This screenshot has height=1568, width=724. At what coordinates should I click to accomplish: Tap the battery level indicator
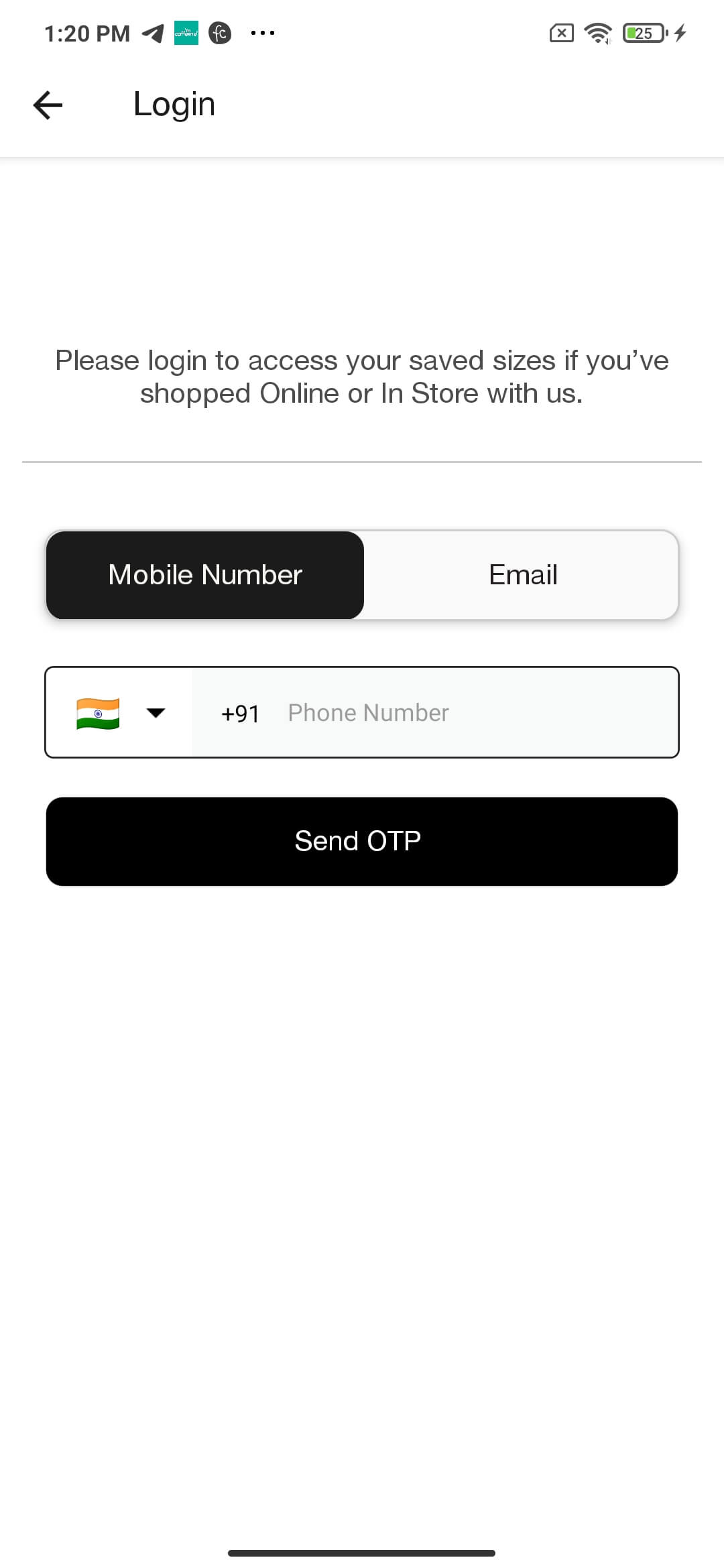click(x=642, y=32)
